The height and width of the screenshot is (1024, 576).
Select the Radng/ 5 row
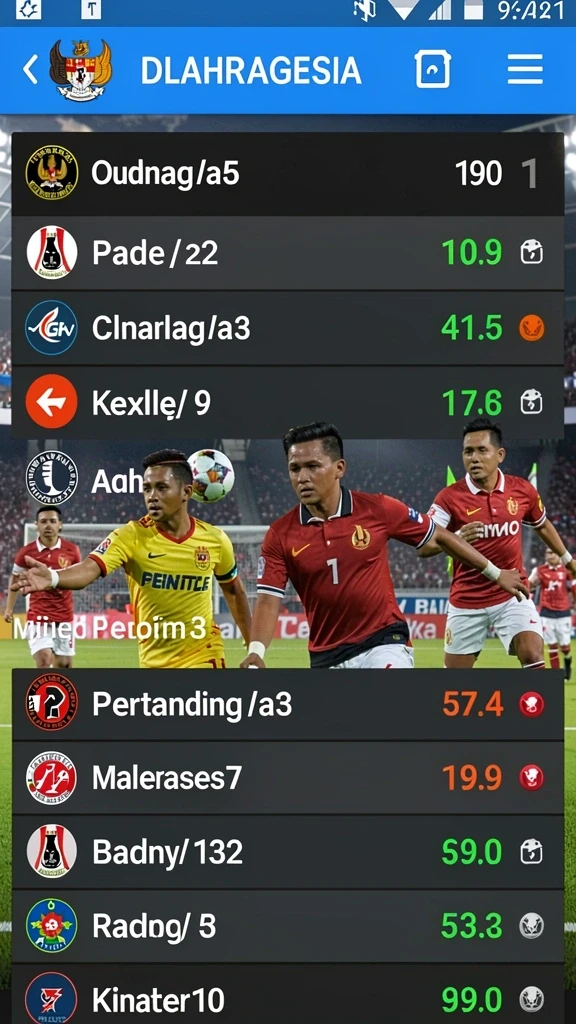point(288,925)
